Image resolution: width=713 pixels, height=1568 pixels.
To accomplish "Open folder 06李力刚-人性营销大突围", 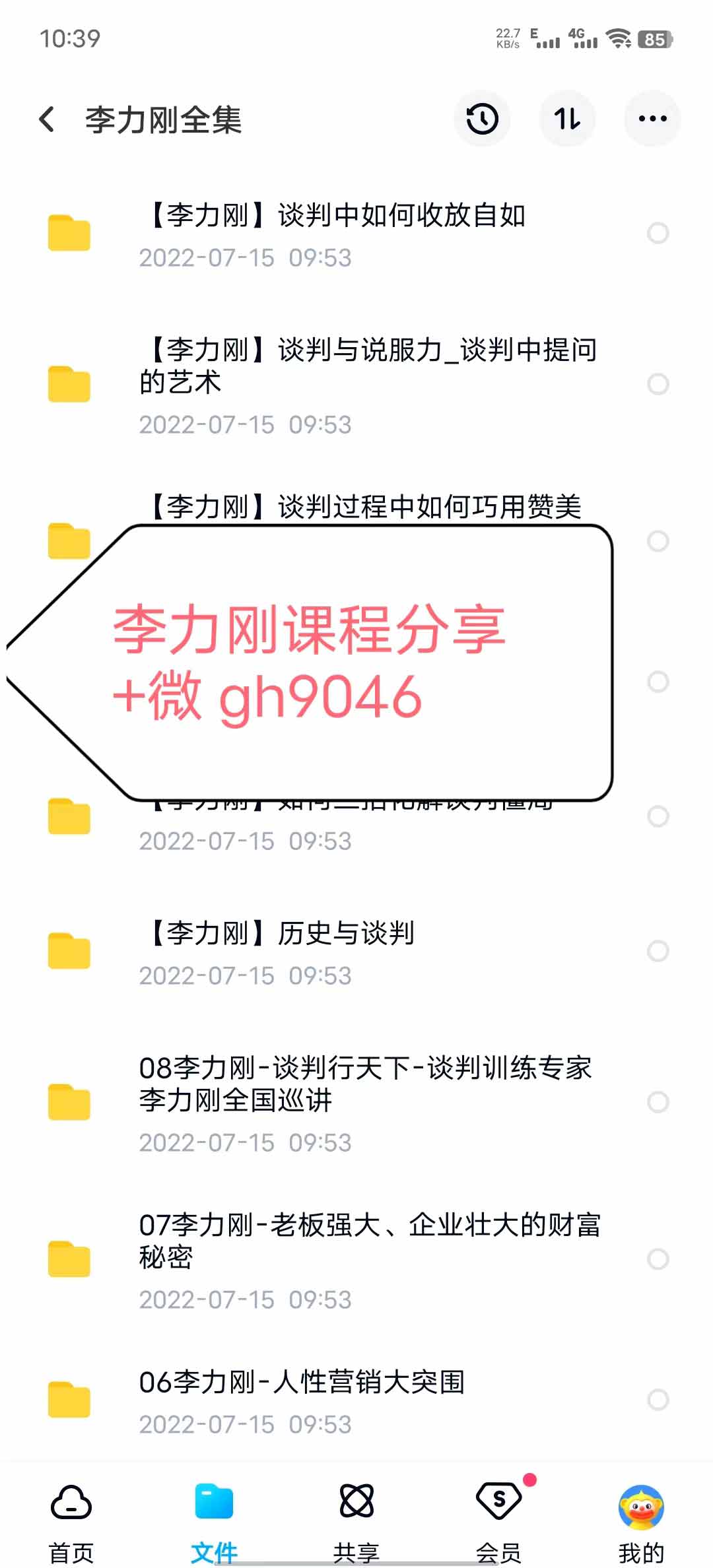I will pos(302,1399).
